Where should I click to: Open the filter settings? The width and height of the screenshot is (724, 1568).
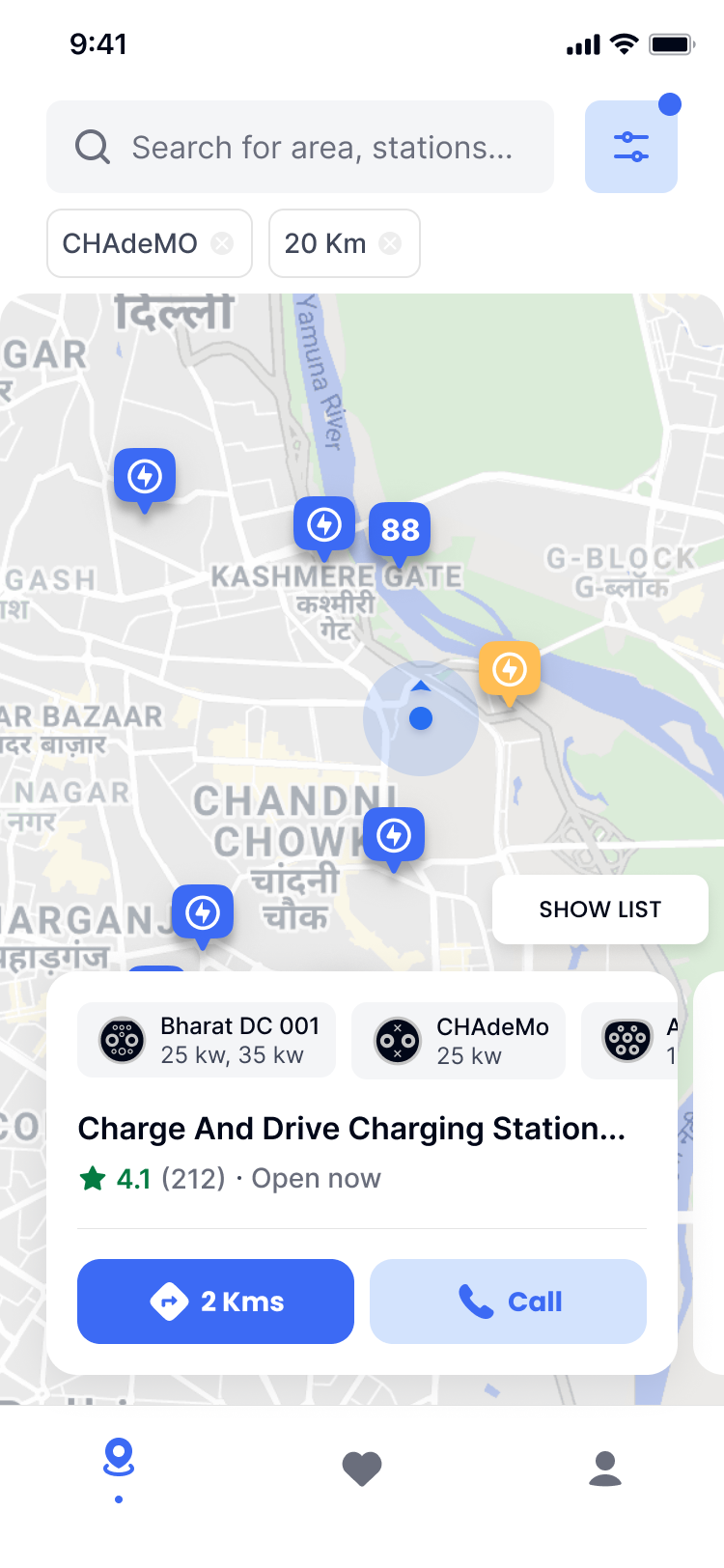click(630, 147)
